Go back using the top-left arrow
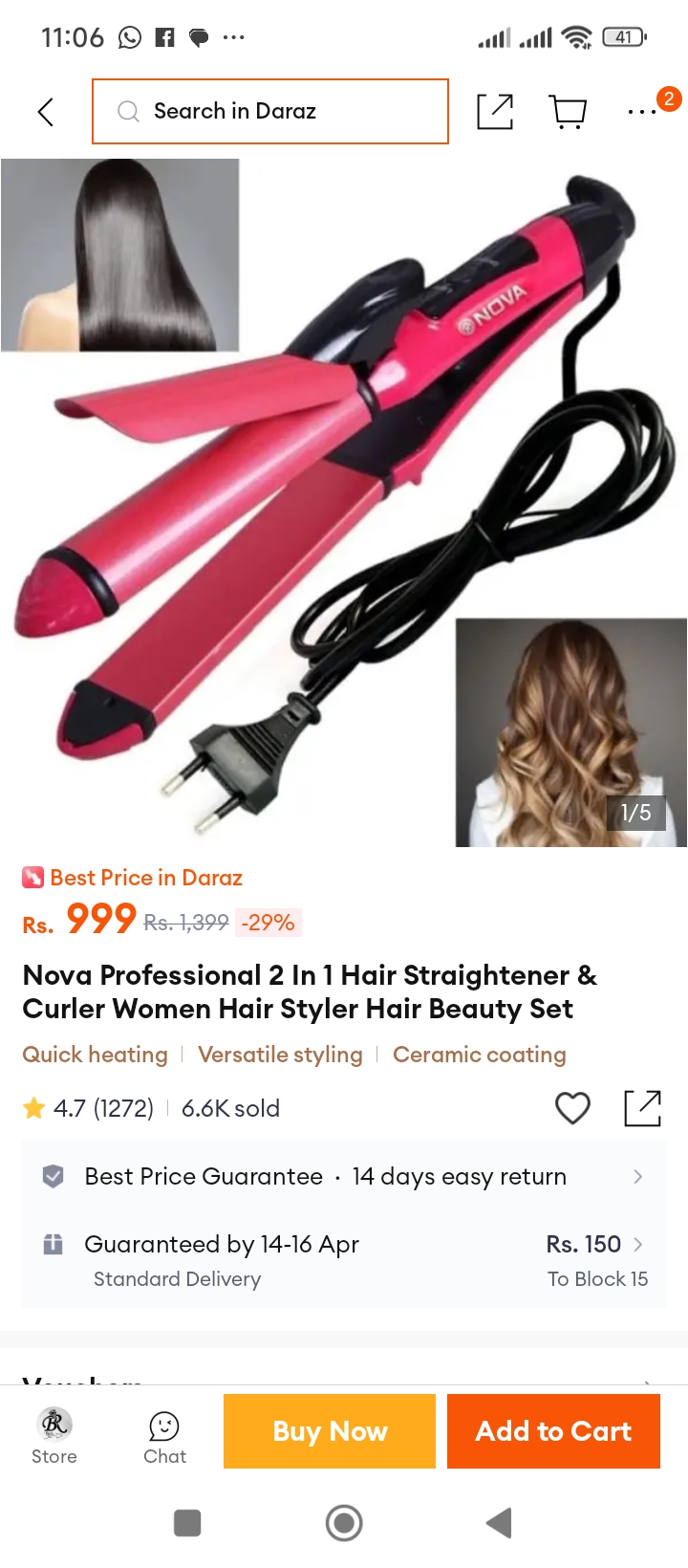Screen dimensions: 688x1568 click(45, 112)
